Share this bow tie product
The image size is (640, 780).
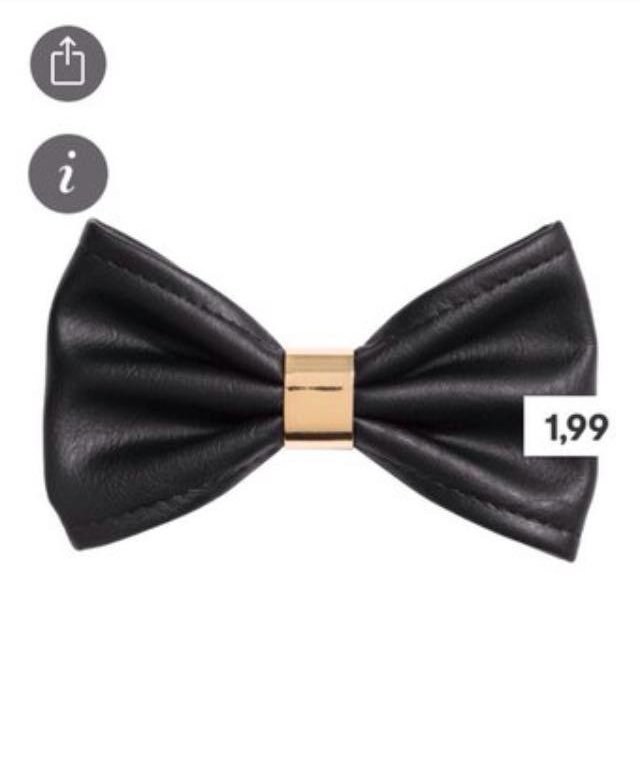(x=67, y=63)
